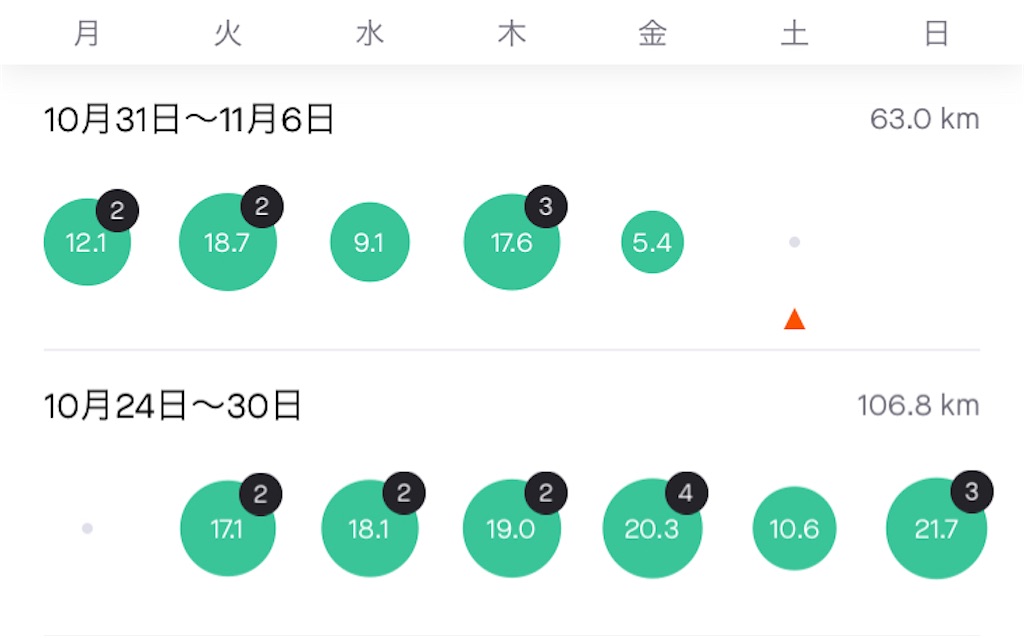Image resolution: width=1024 pixels, height=638 pixels.
Task: Open the 9.1 km Wednesday activity
Action: (370, 242)
